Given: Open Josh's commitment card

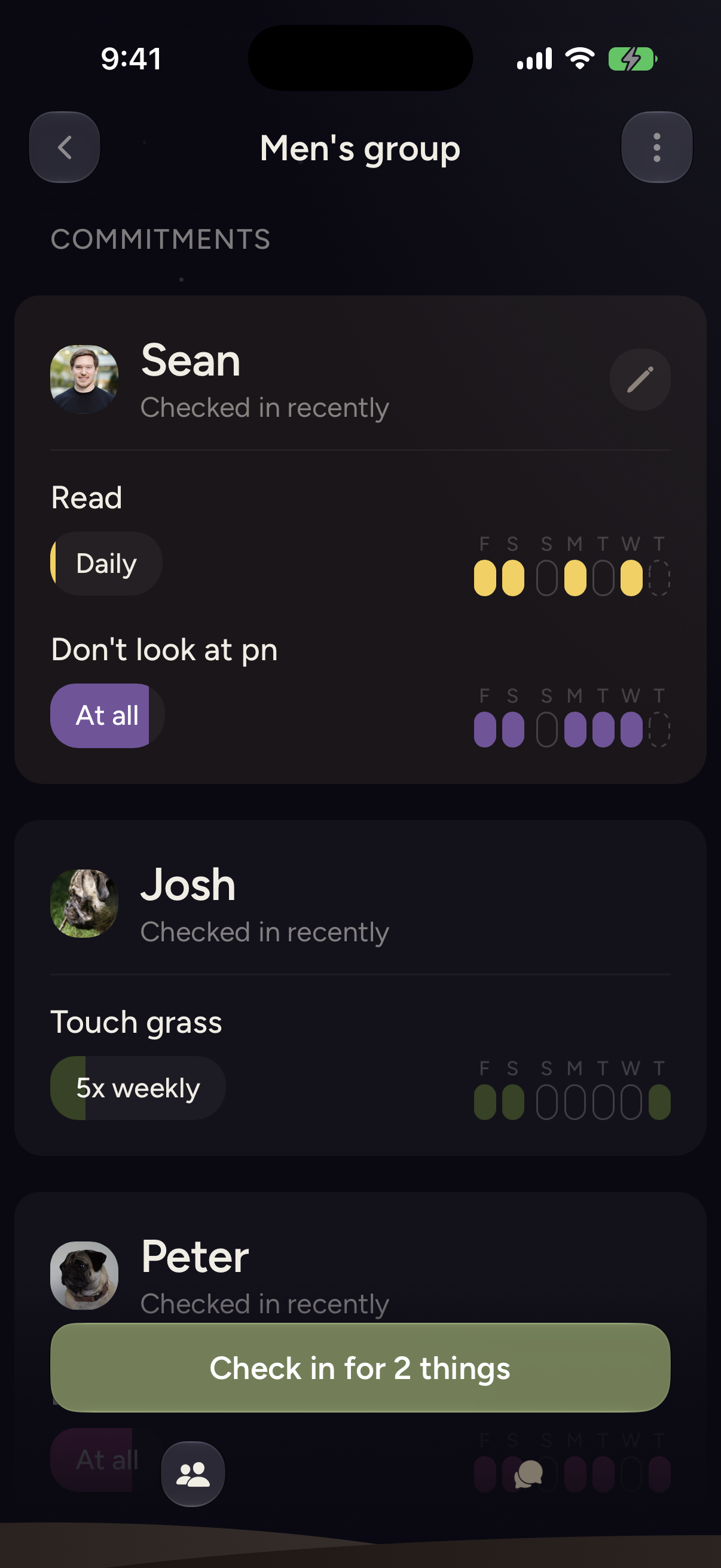Looking at the screenshot, I should (x=360, y=987).
